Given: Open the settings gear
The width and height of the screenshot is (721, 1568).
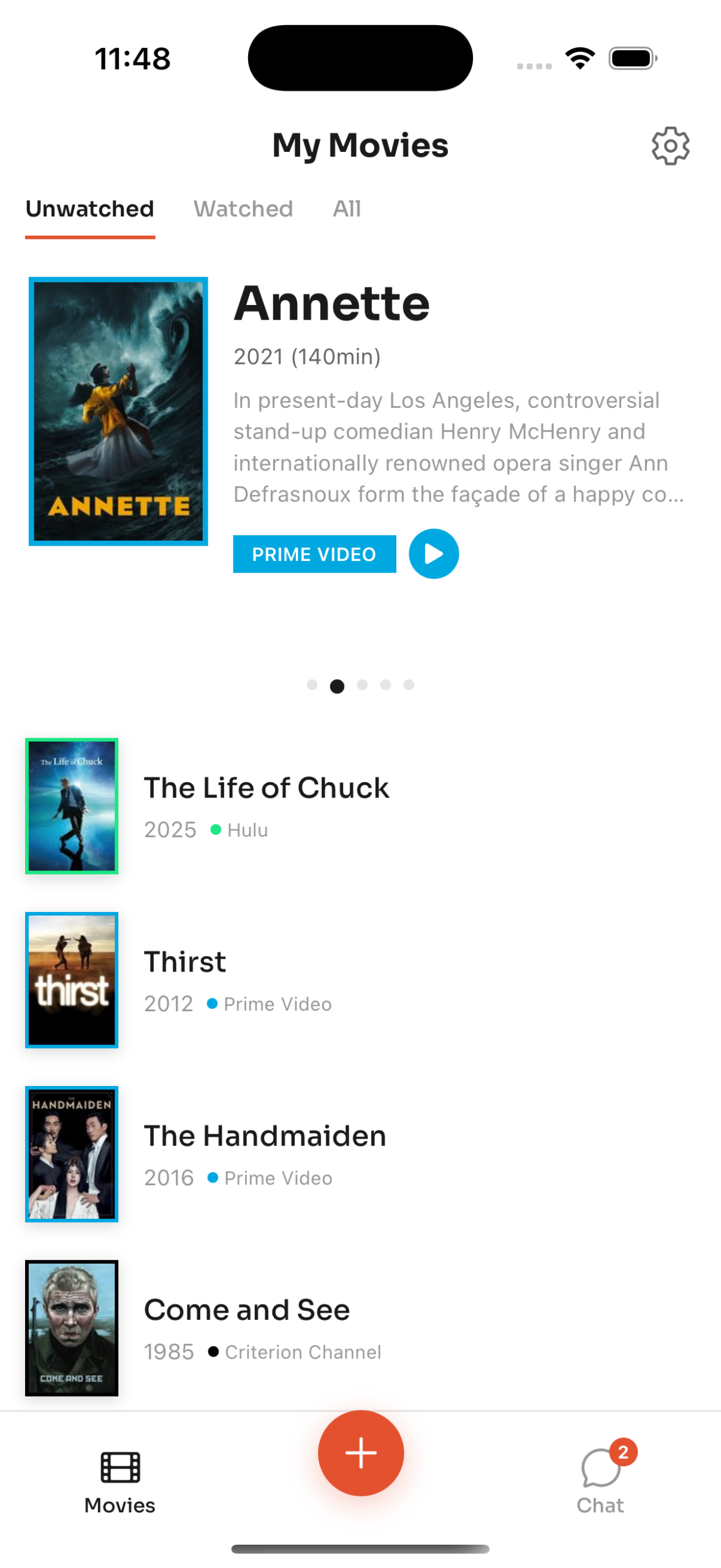Looking at the screenshot, I should click(x=670, y=146).
